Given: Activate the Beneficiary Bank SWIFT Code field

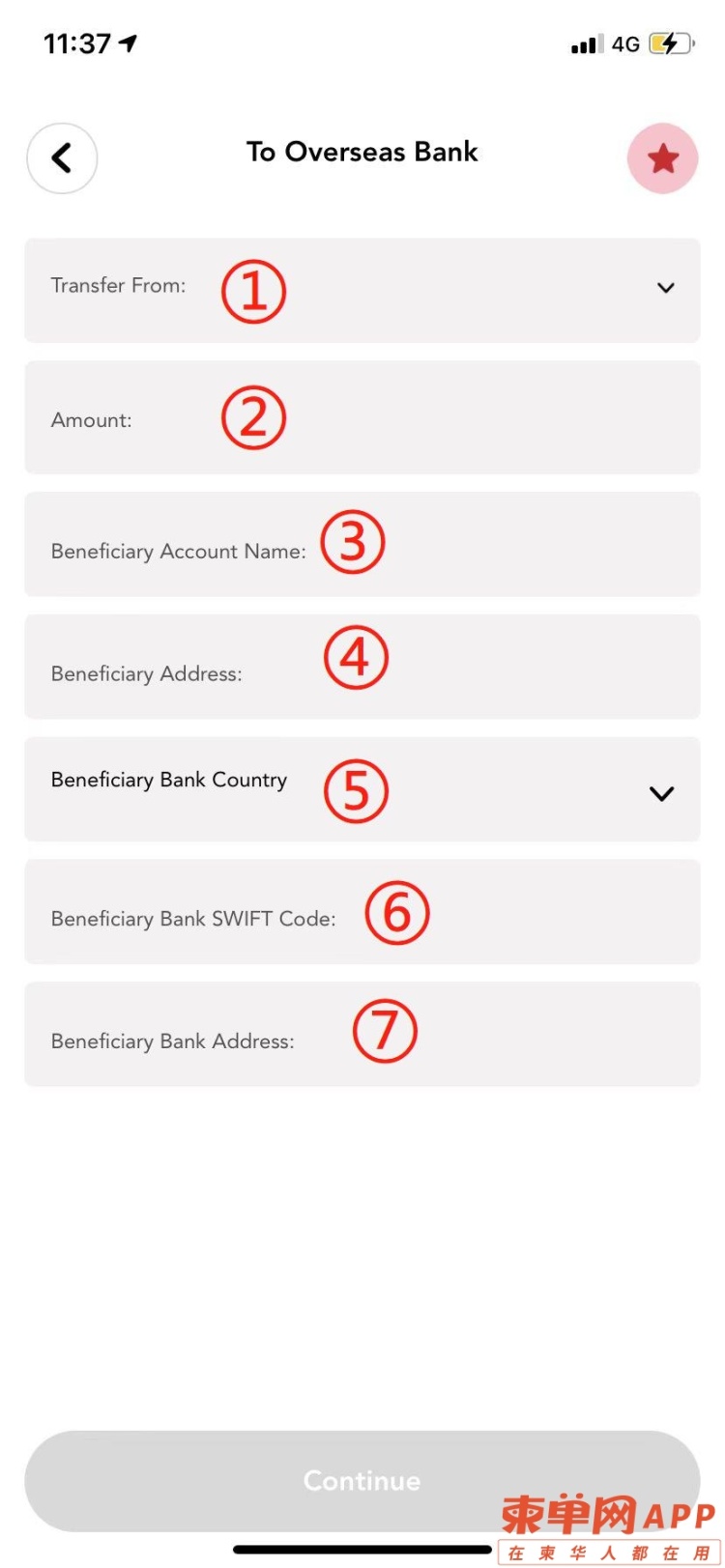Looking at the screenshot, I should [x=362, y=912].
